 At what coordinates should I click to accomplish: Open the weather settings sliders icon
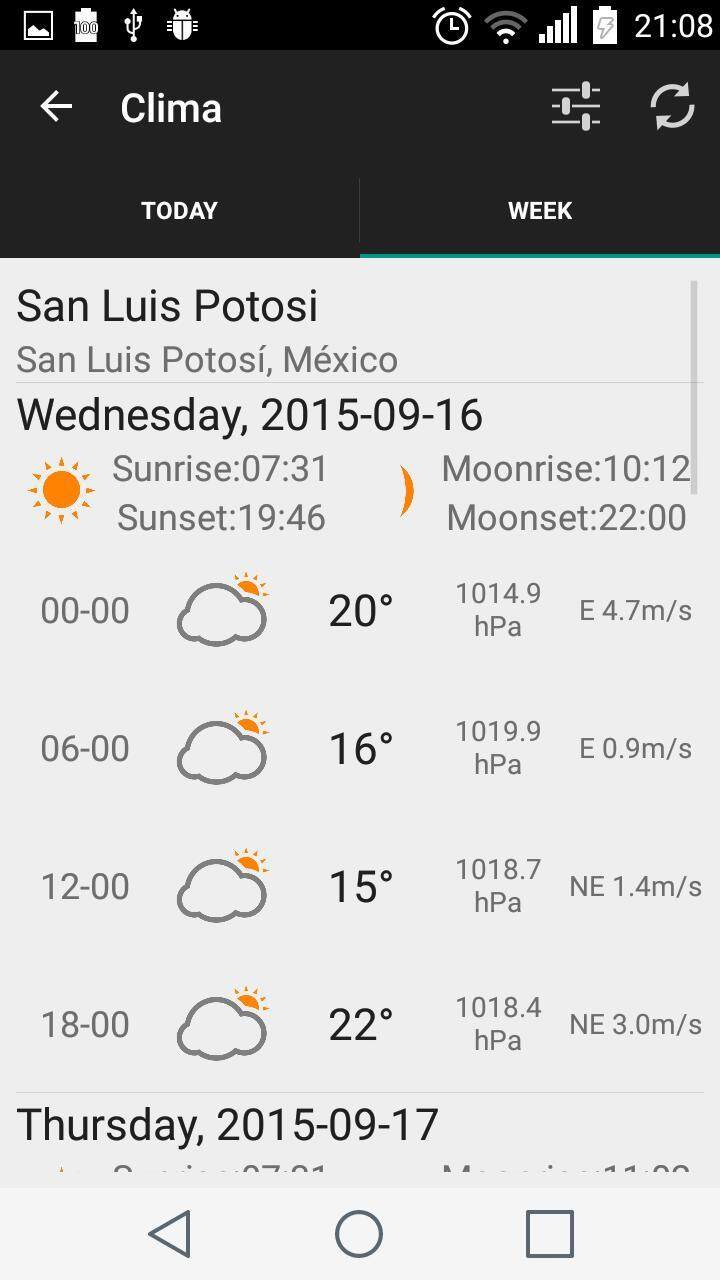click(x=576, y=106)
